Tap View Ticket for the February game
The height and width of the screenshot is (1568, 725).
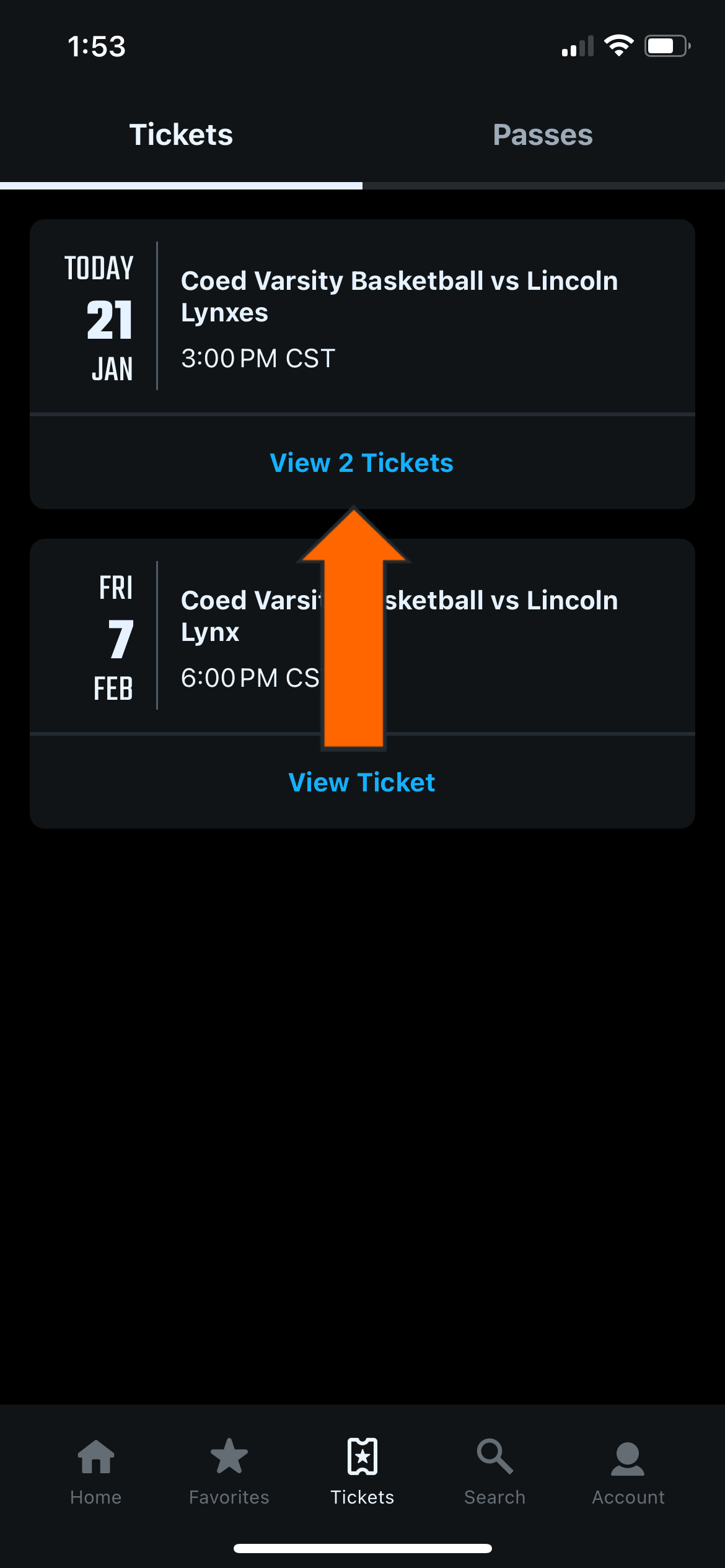click(x=362, y=782)
